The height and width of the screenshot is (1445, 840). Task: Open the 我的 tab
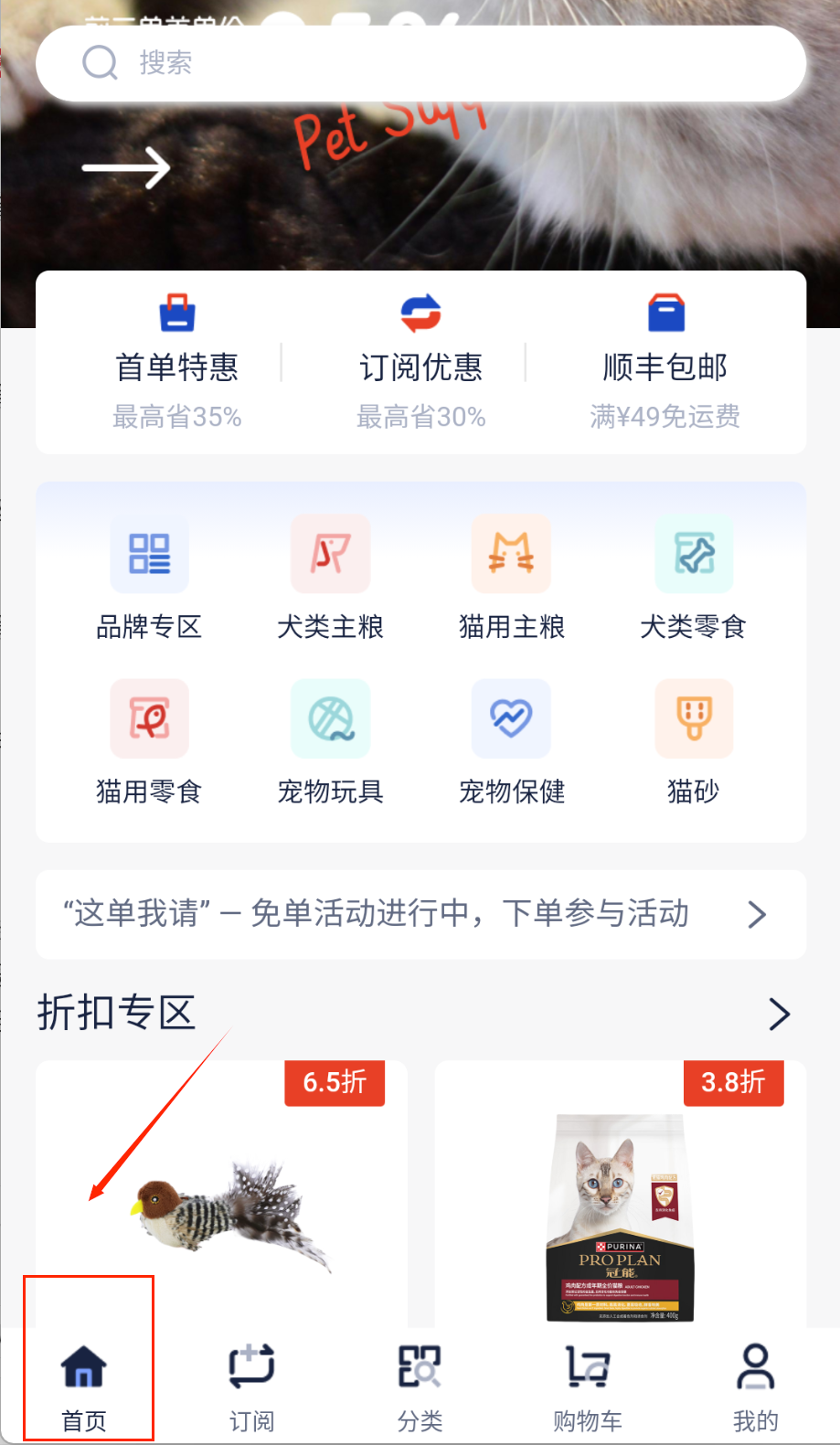755,1387
